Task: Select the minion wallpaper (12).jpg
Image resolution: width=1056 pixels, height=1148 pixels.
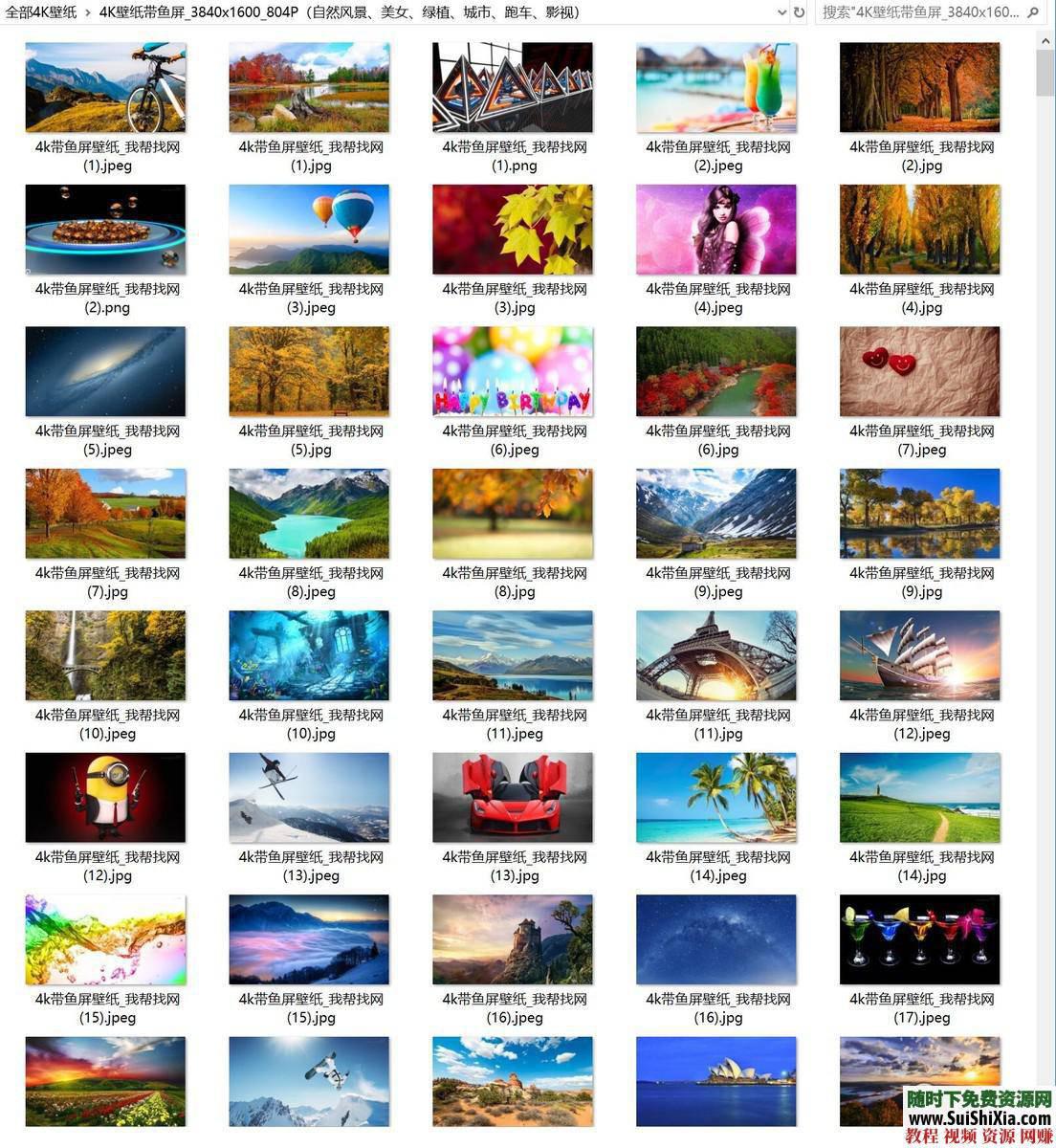Action: (x=106, y=798)
